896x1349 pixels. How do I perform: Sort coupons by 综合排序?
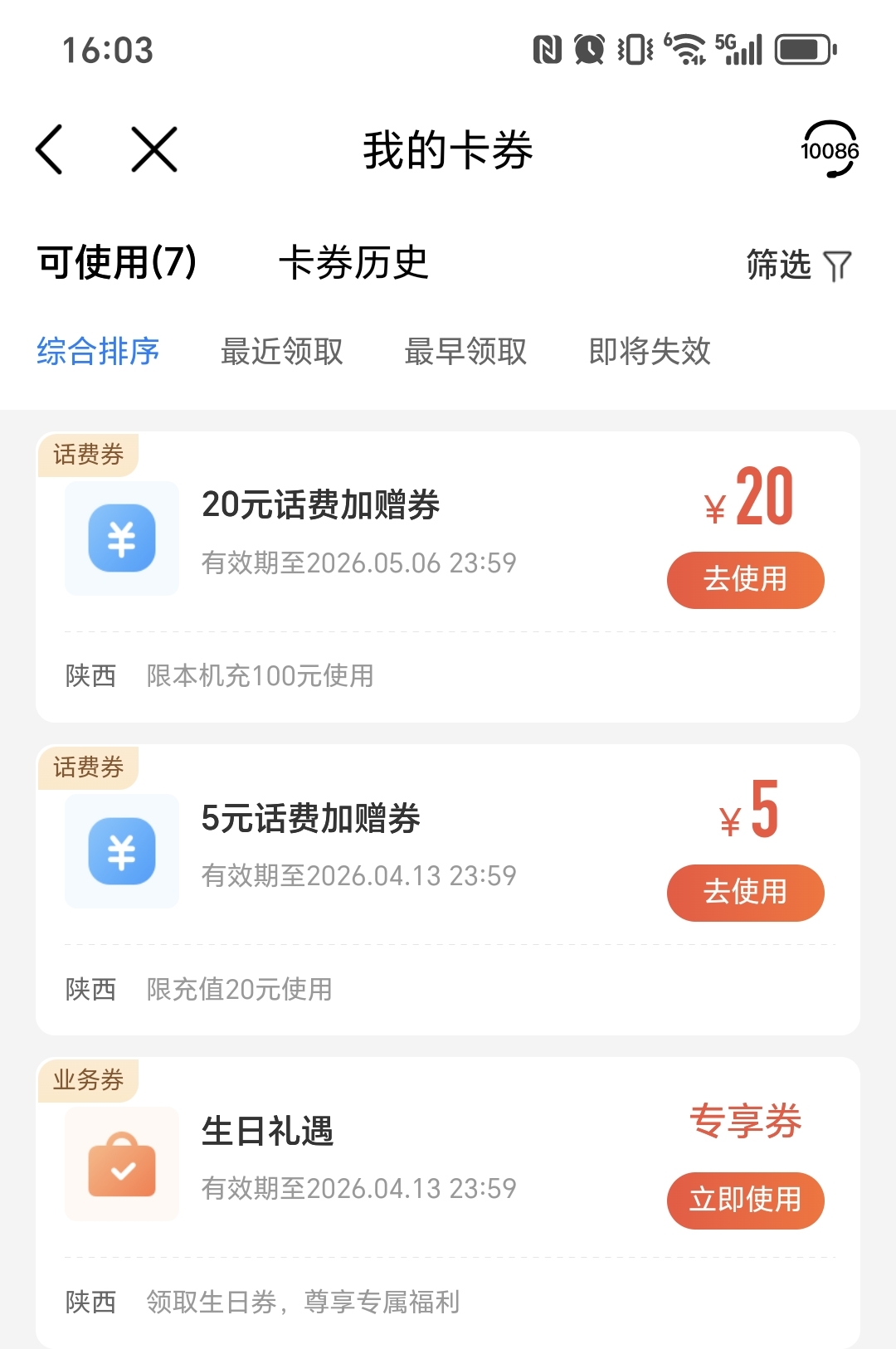[98, 351]
